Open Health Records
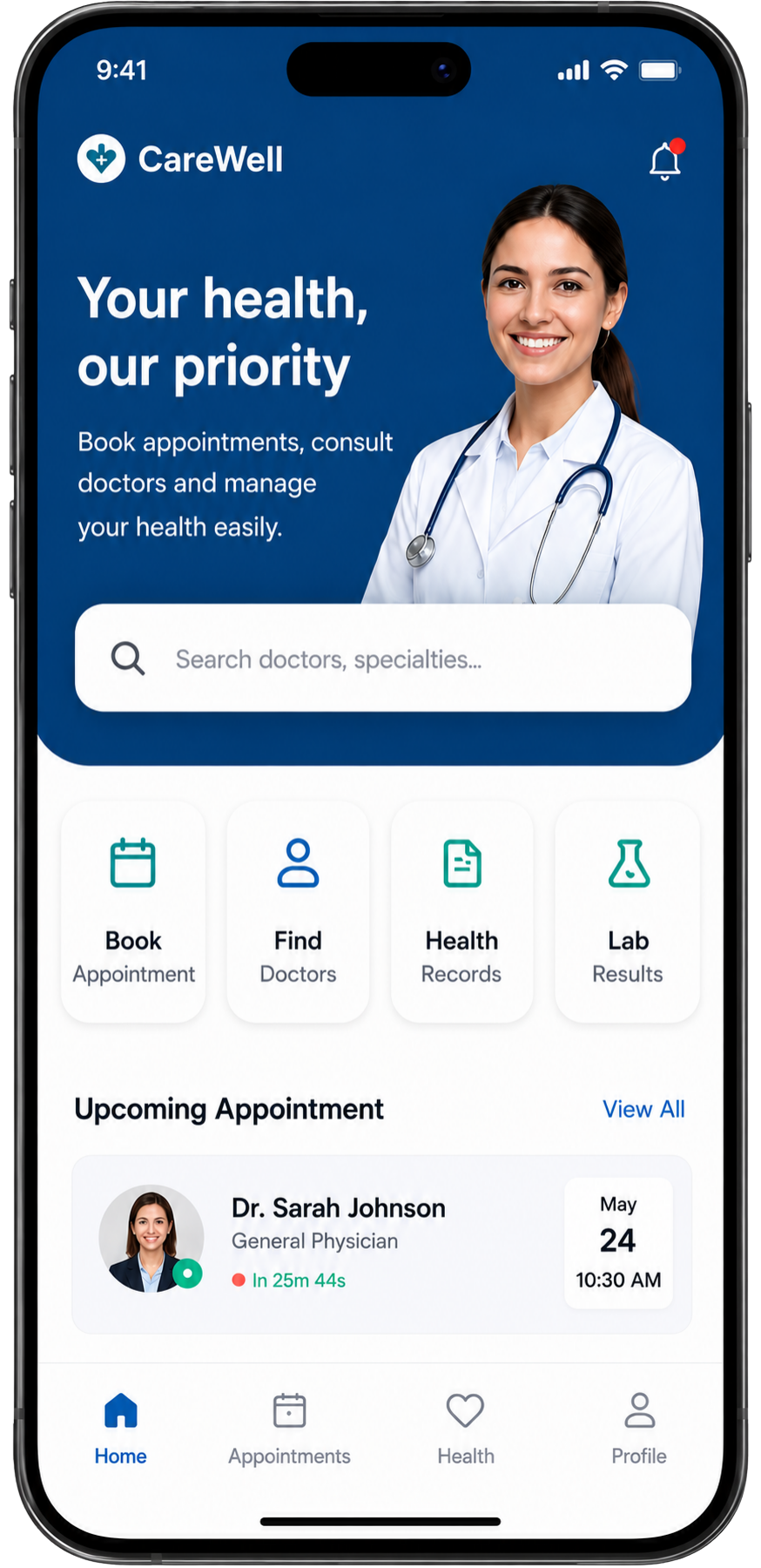Viewport: 761px width, 1568px height. tap(461, 912)
